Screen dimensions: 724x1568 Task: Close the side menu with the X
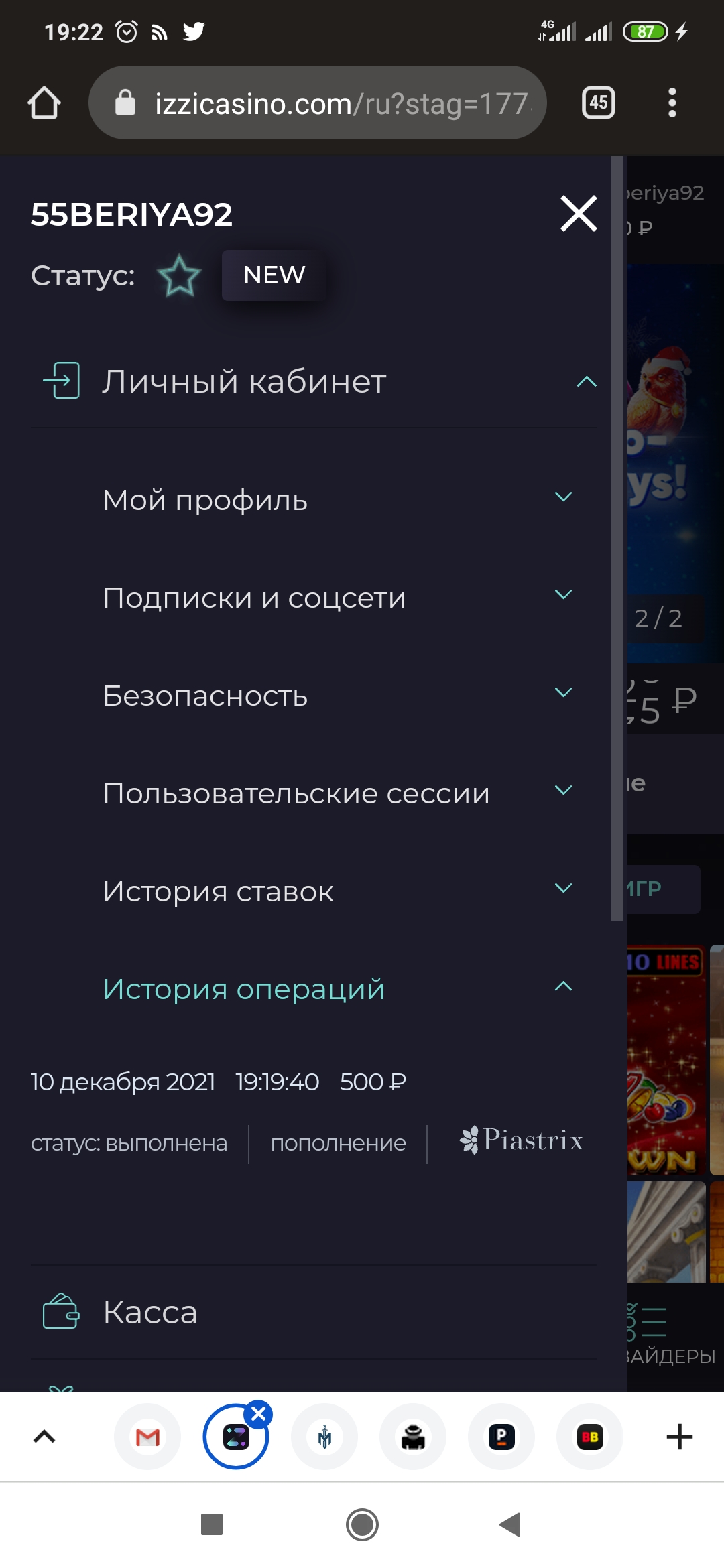(x=579, y=214)
